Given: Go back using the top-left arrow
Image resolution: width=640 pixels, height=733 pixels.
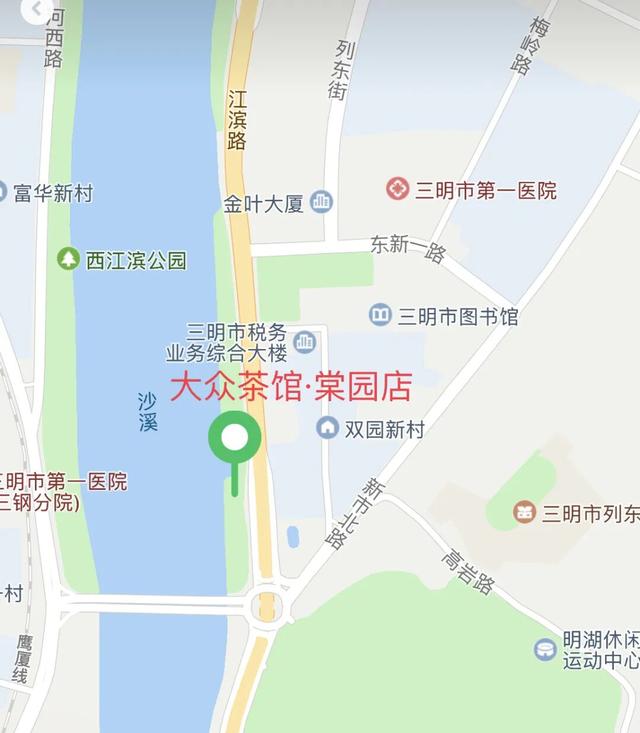Looking at the screenshot, I should [x=37, y=11].
